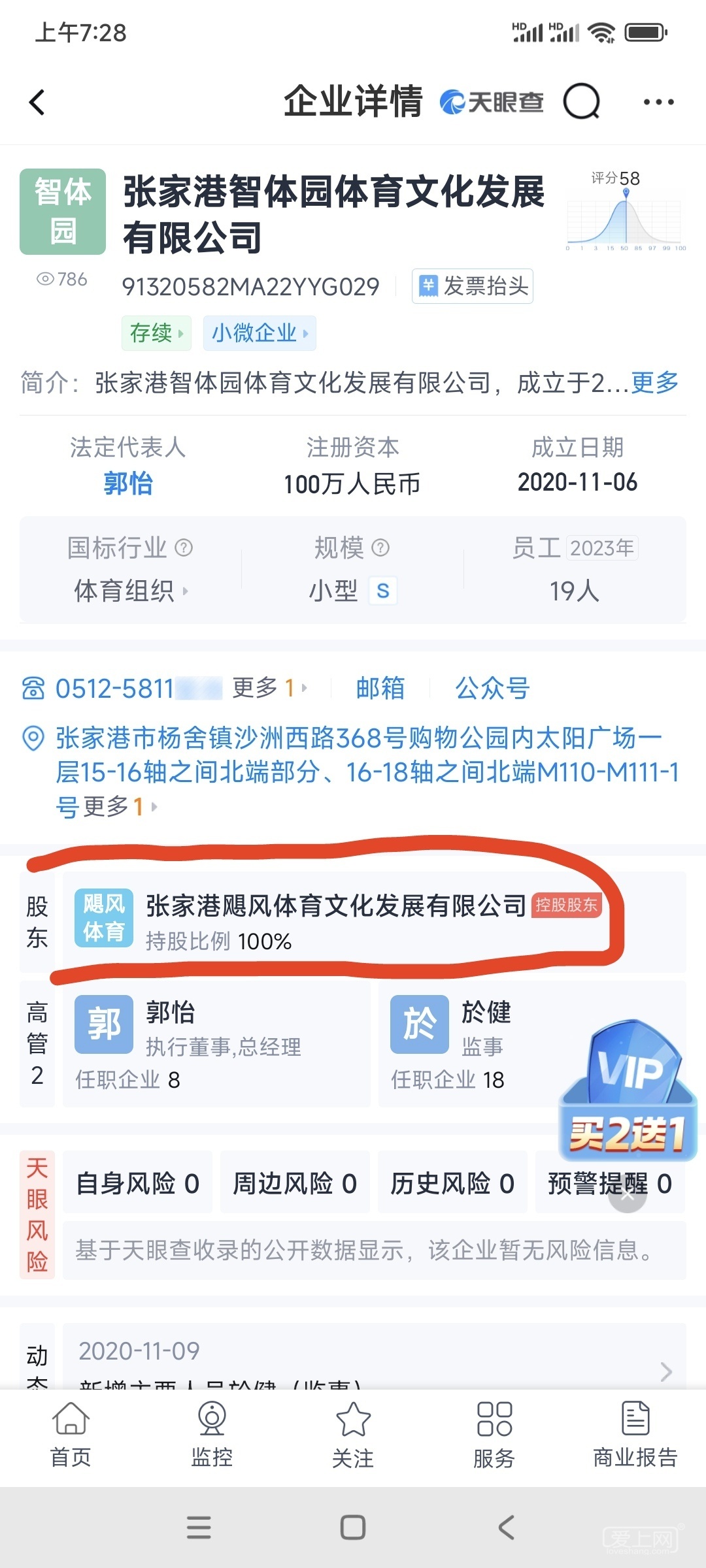This screenshot has width=706, height=1568.
Task: Open 自身风险 risk section
Action: click(138, 1184)
